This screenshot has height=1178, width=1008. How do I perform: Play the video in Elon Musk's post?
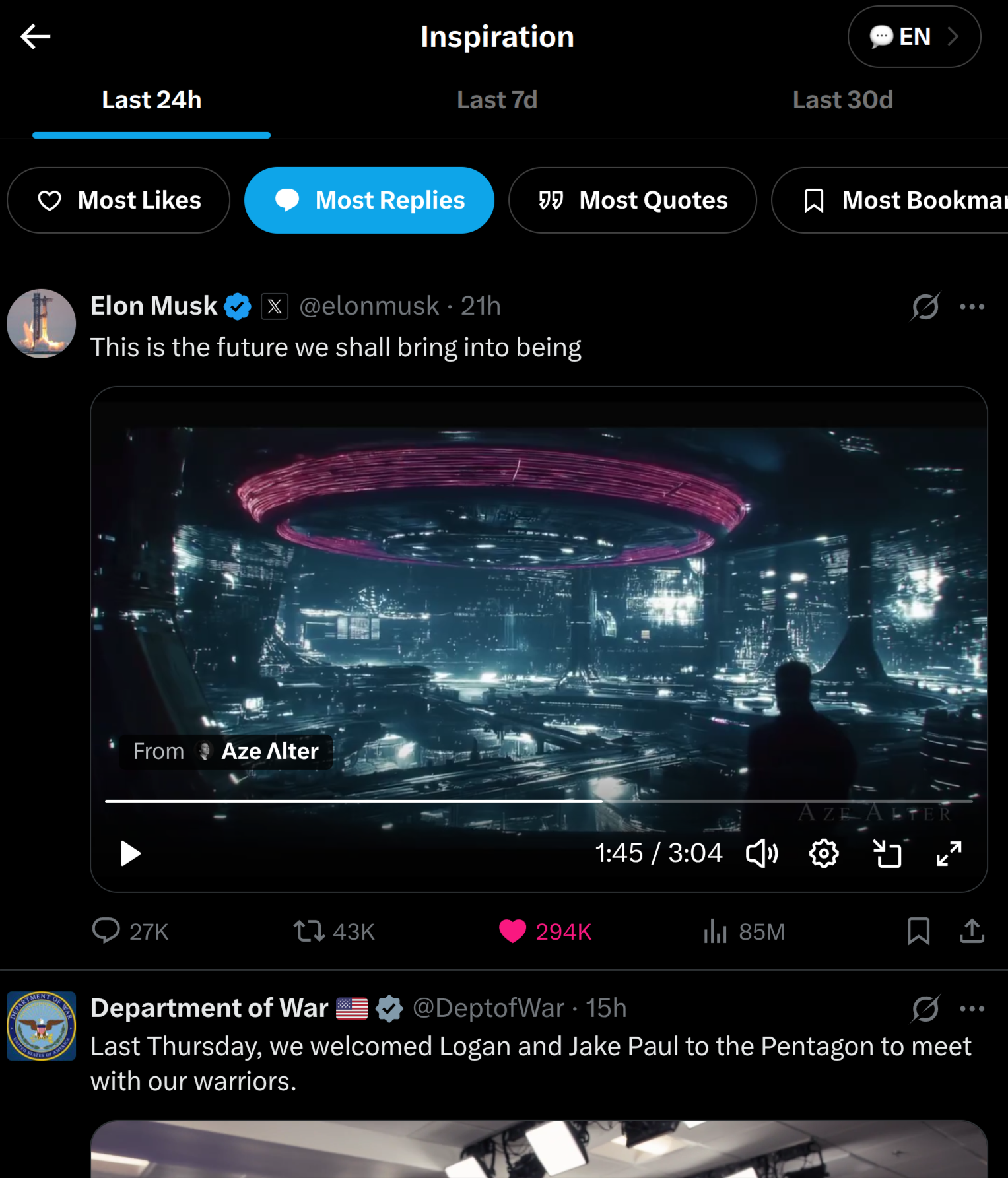130,853
